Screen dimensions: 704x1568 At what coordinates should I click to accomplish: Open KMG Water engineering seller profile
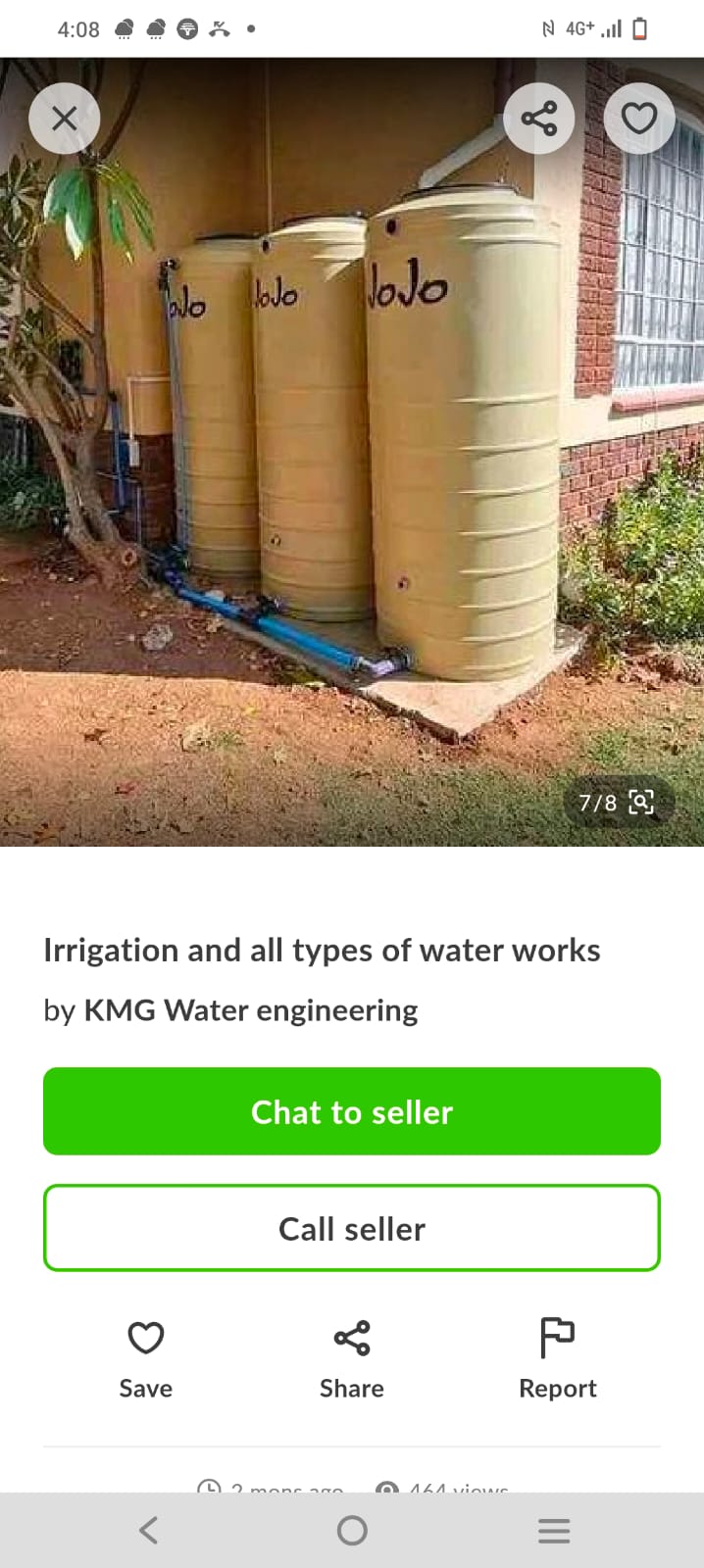pyautogui.click(x=251, y=1010)
